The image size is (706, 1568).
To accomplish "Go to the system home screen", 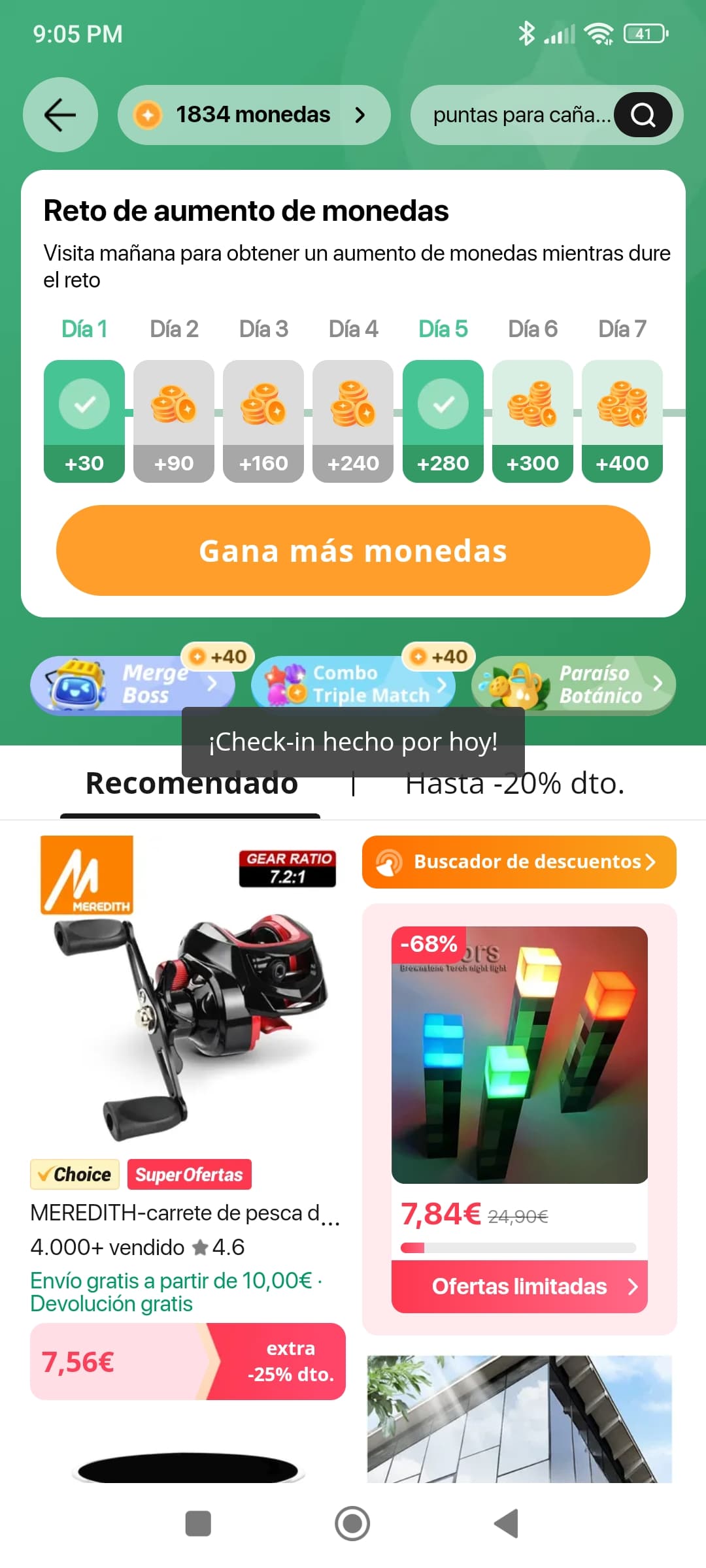I will click(352, 1524).
